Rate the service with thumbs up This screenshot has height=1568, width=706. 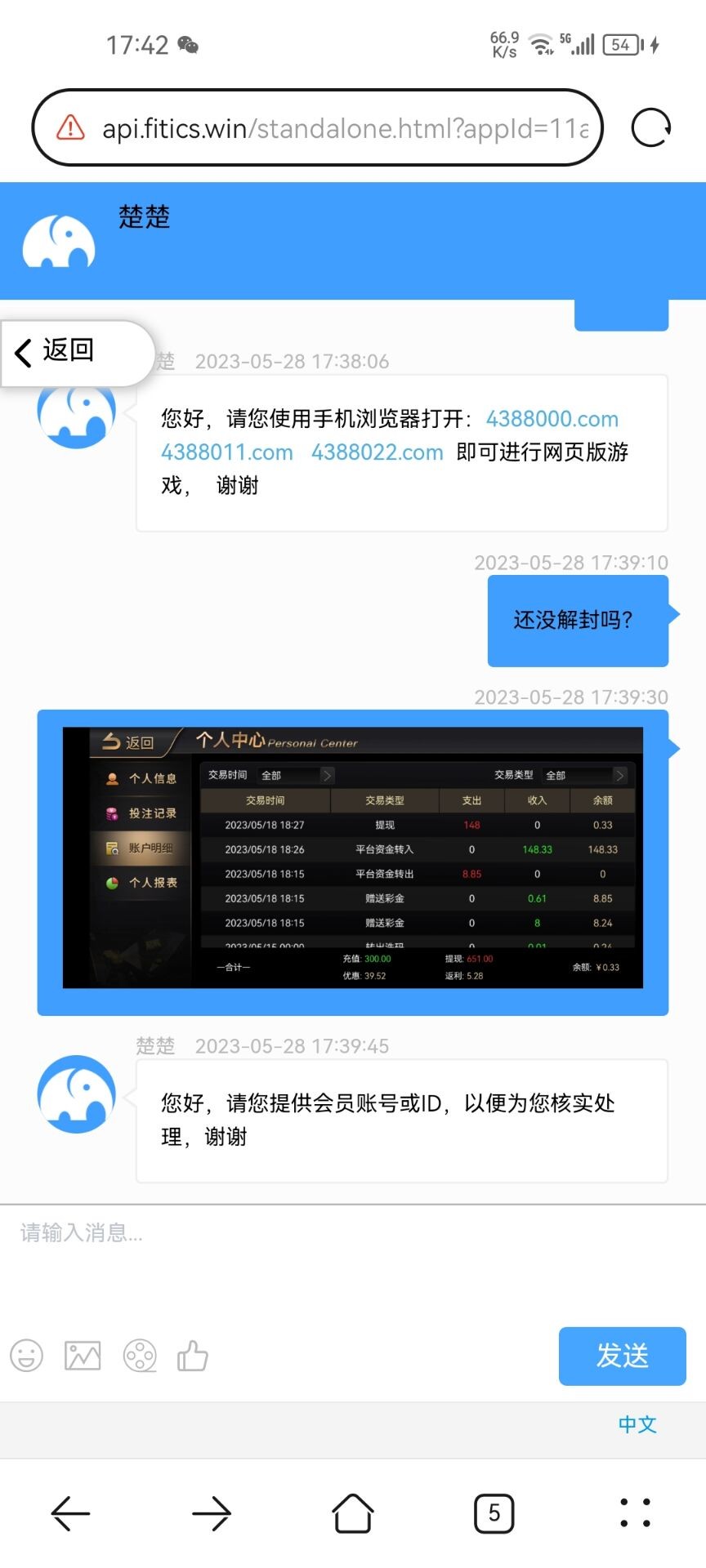click(193, 1356)
